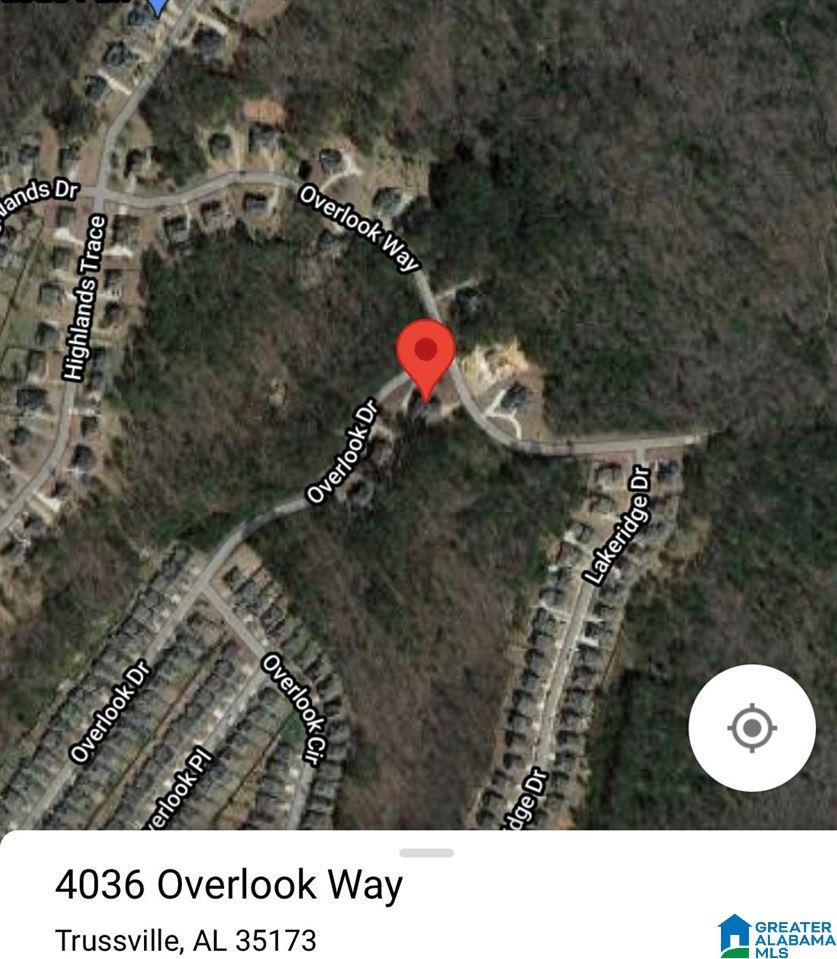Click the house beneath the red pin
Image resolution: width=837 pixels, height=959 pixels.
click(x=424, y=415)
